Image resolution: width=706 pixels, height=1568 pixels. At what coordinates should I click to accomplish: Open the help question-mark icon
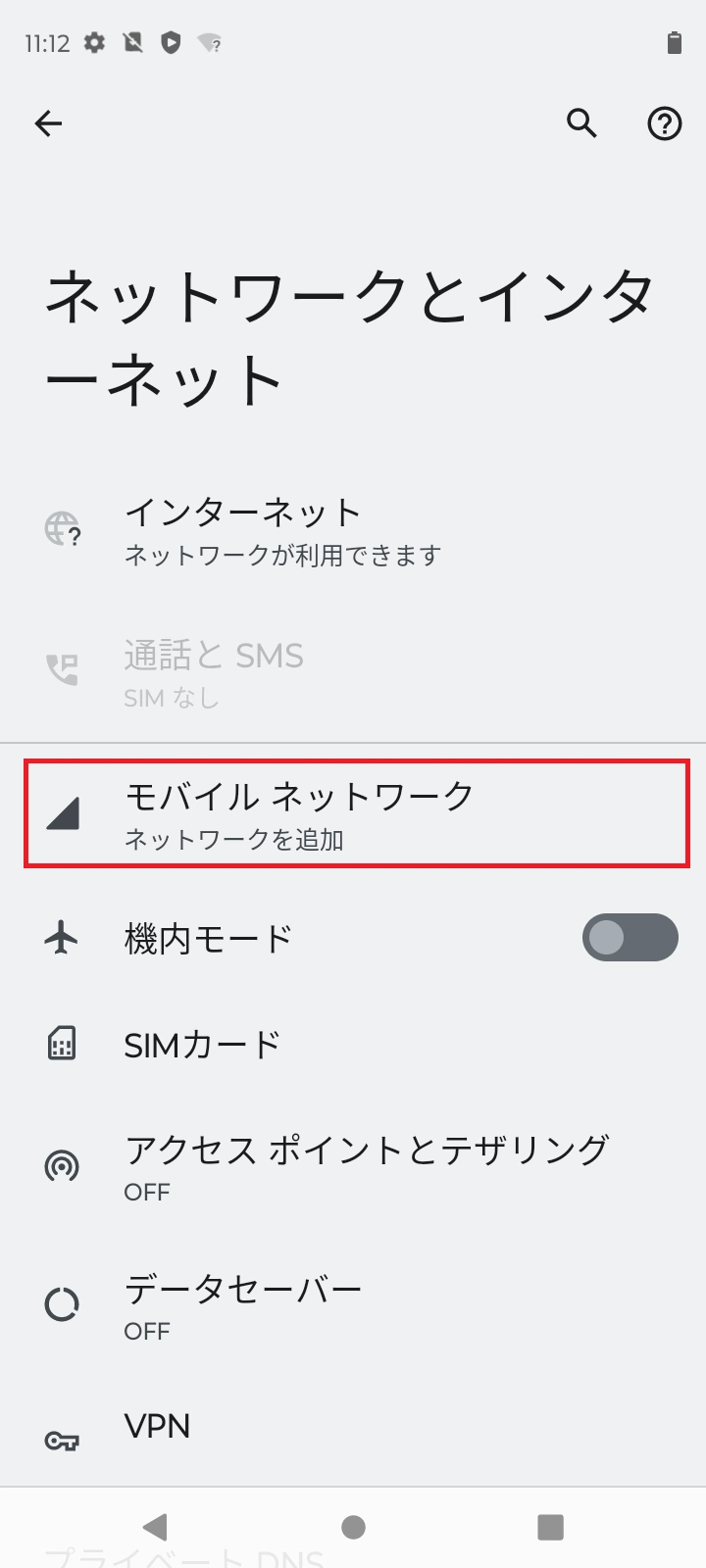pos(664,123)
